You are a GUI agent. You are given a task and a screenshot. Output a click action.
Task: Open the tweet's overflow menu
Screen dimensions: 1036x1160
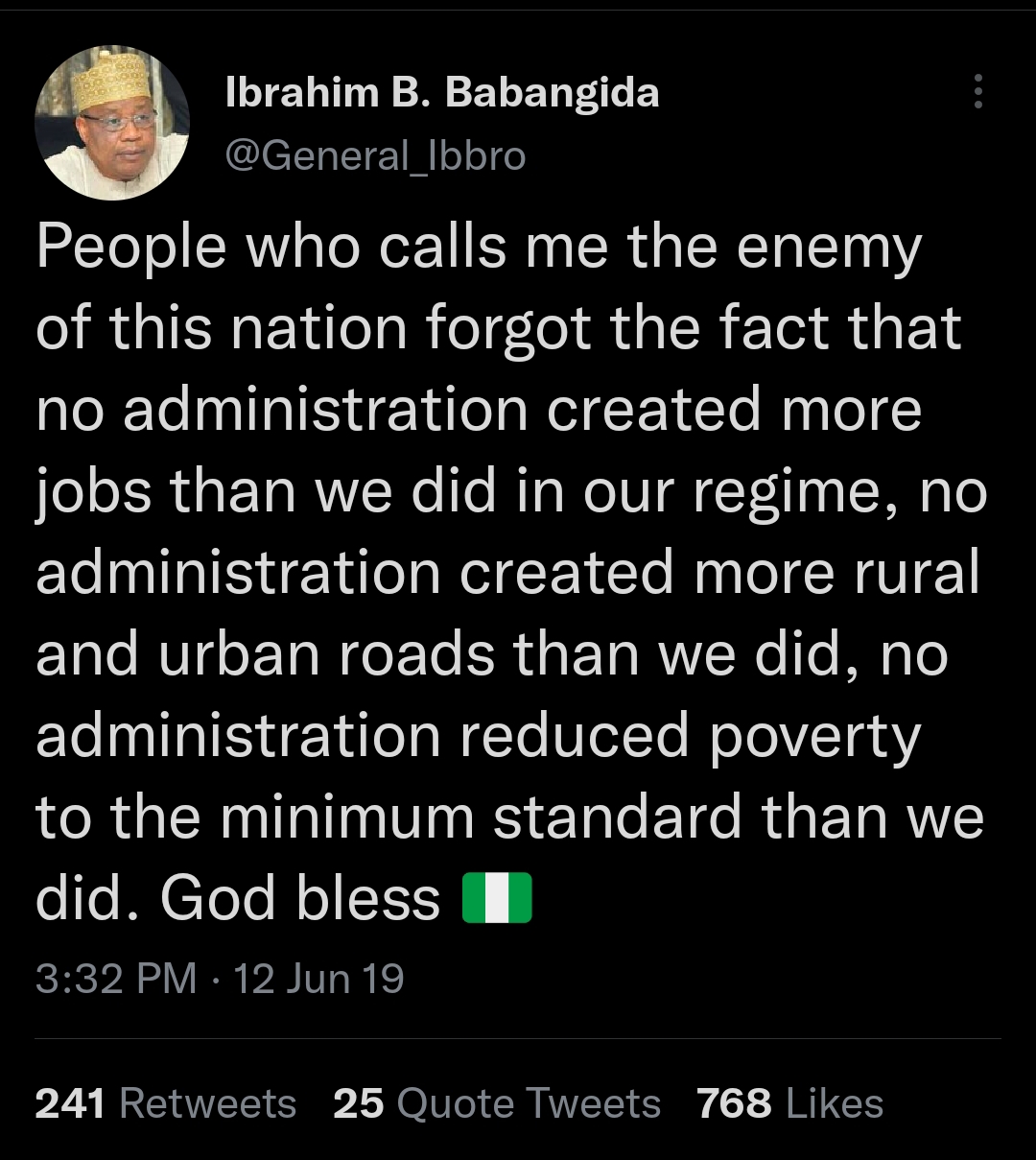pyautogui.click(x=977, y=92)
